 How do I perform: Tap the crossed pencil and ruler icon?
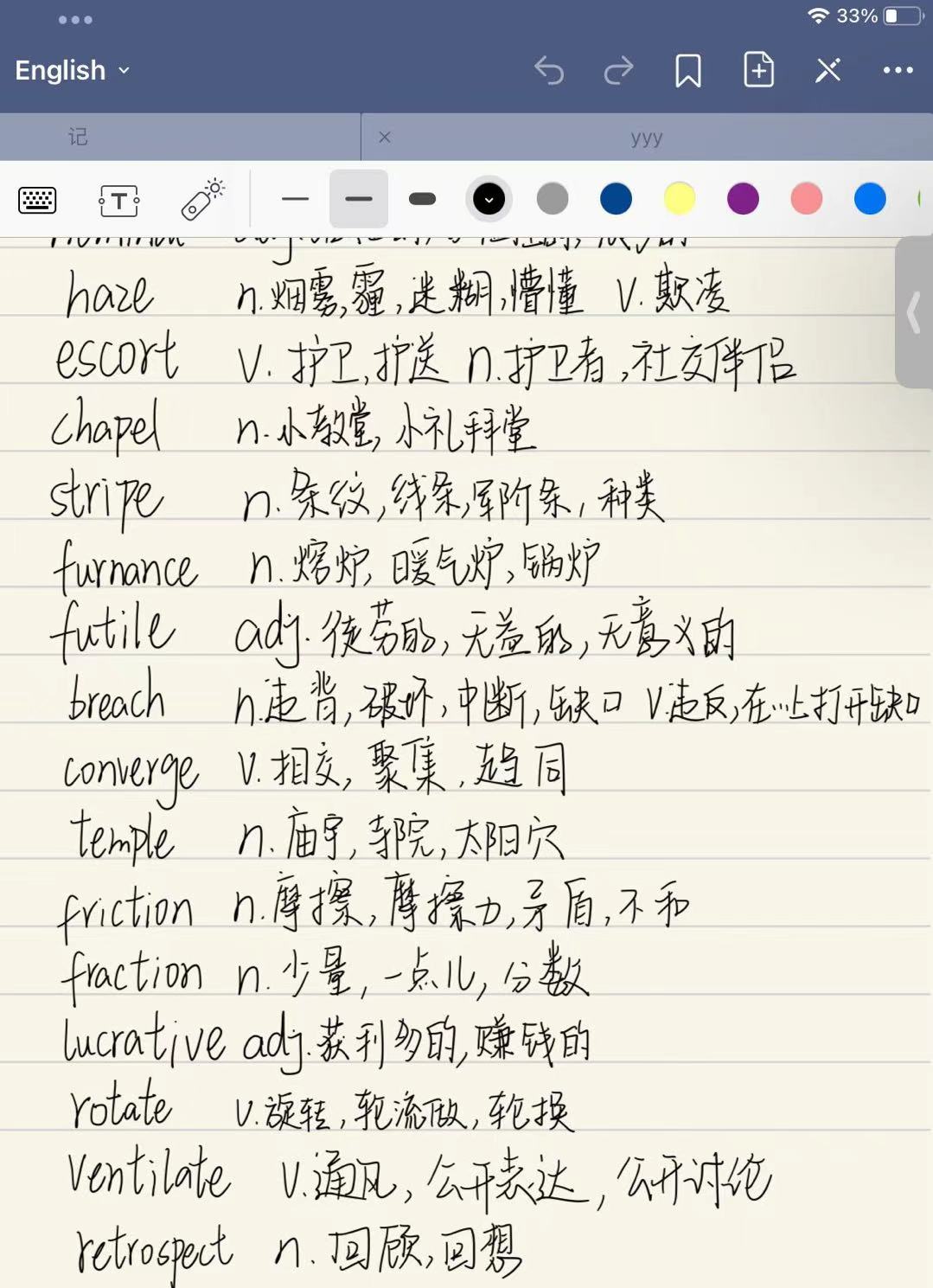tap(828, 70)
